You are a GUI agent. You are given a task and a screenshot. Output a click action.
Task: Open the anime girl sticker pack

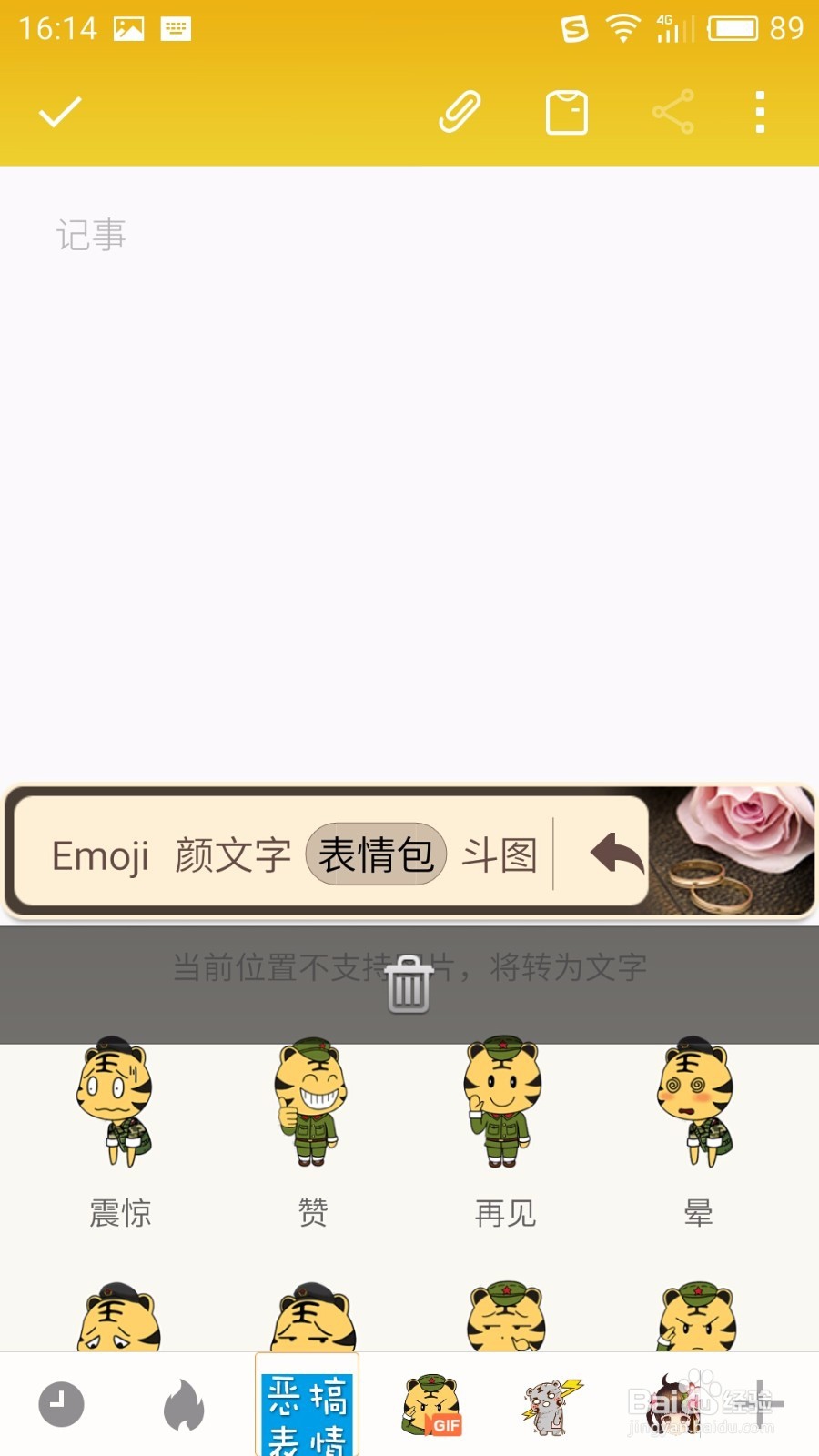tap(675, 1404)
